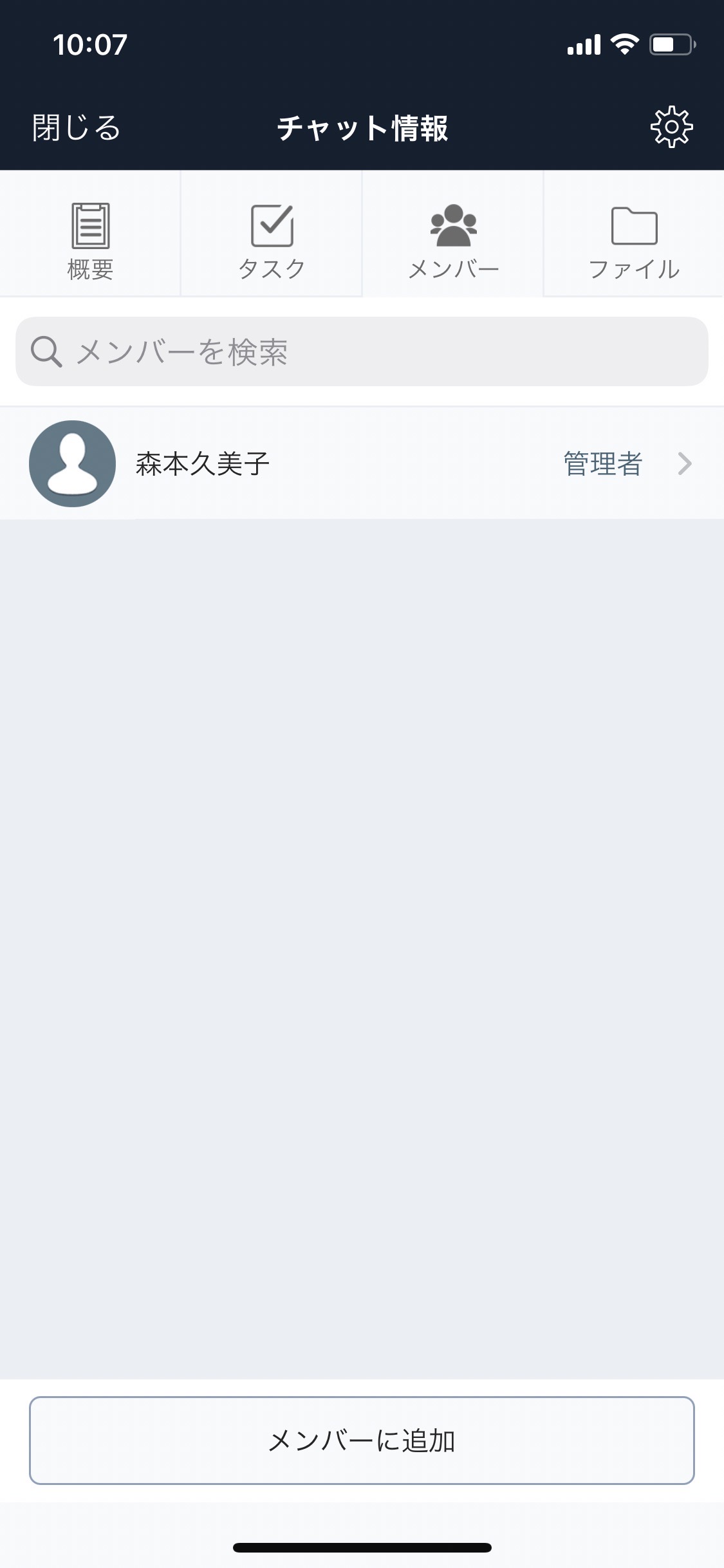Open the ファイル tab
724x1568 pixels.
point(634,234)
